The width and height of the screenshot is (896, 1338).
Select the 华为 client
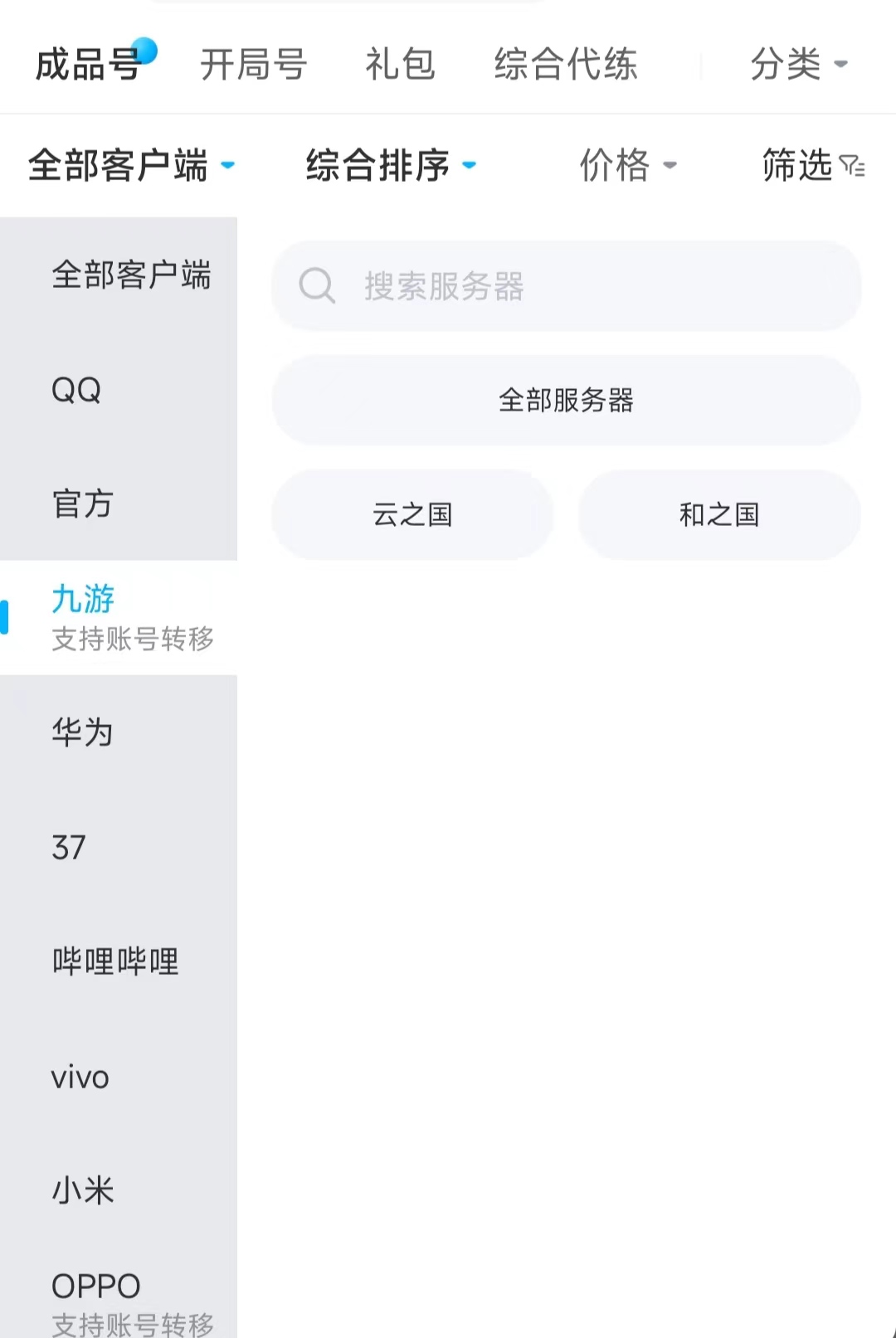(82, 732)
